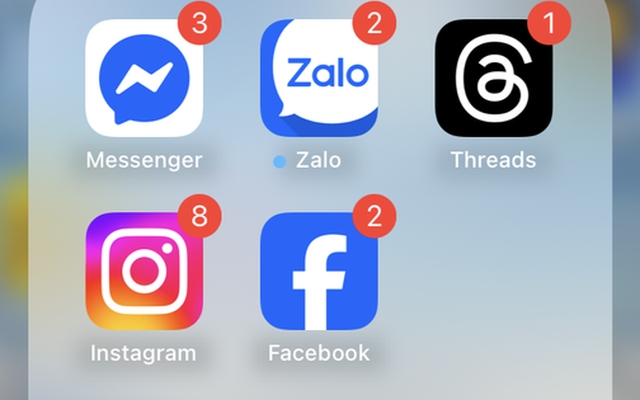640x400 pixels.
Task: Launch Instagram with 8 notifications
Action: click(144, 270)
